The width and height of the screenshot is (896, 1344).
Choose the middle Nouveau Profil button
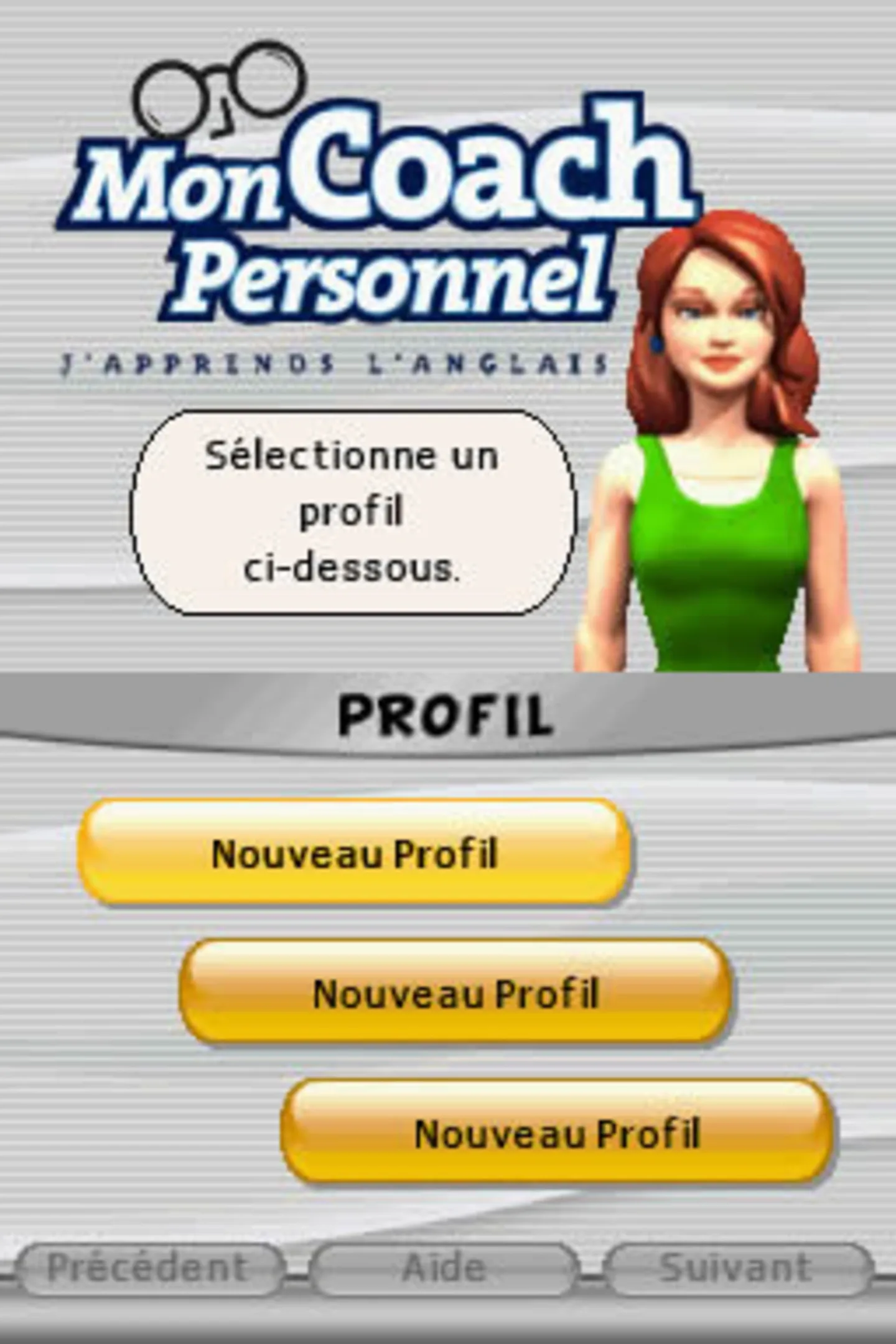pyautogui.click(x=455, y=992)
